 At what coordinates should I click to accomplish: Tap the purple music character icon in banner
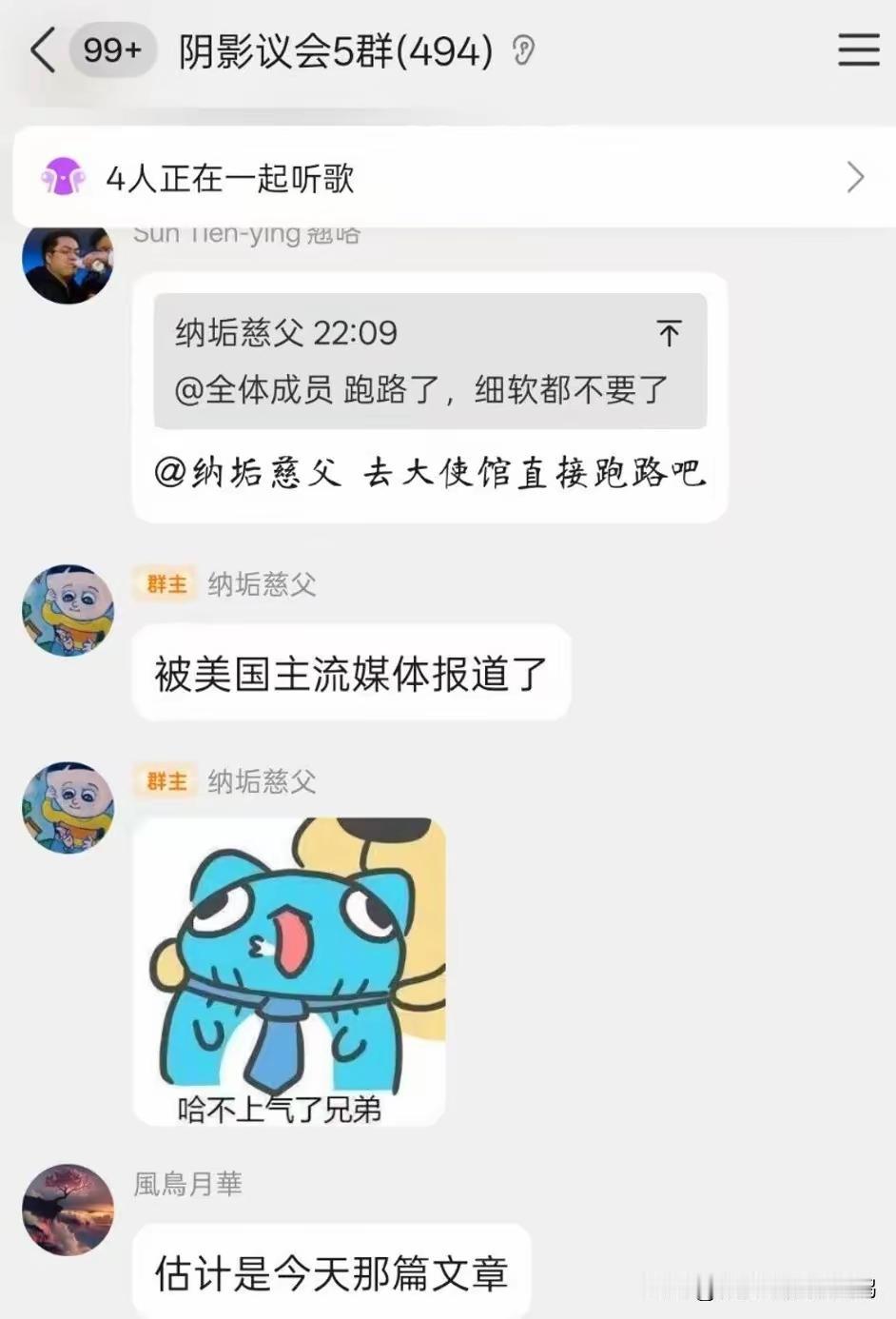[x=64, y=177]
